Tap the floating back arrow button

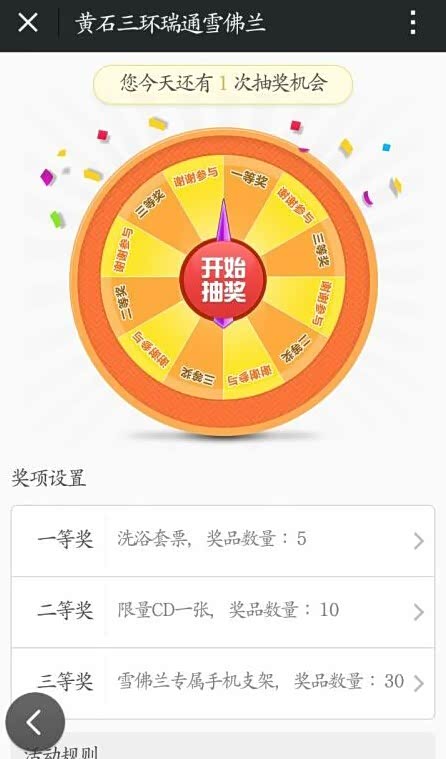35,722
